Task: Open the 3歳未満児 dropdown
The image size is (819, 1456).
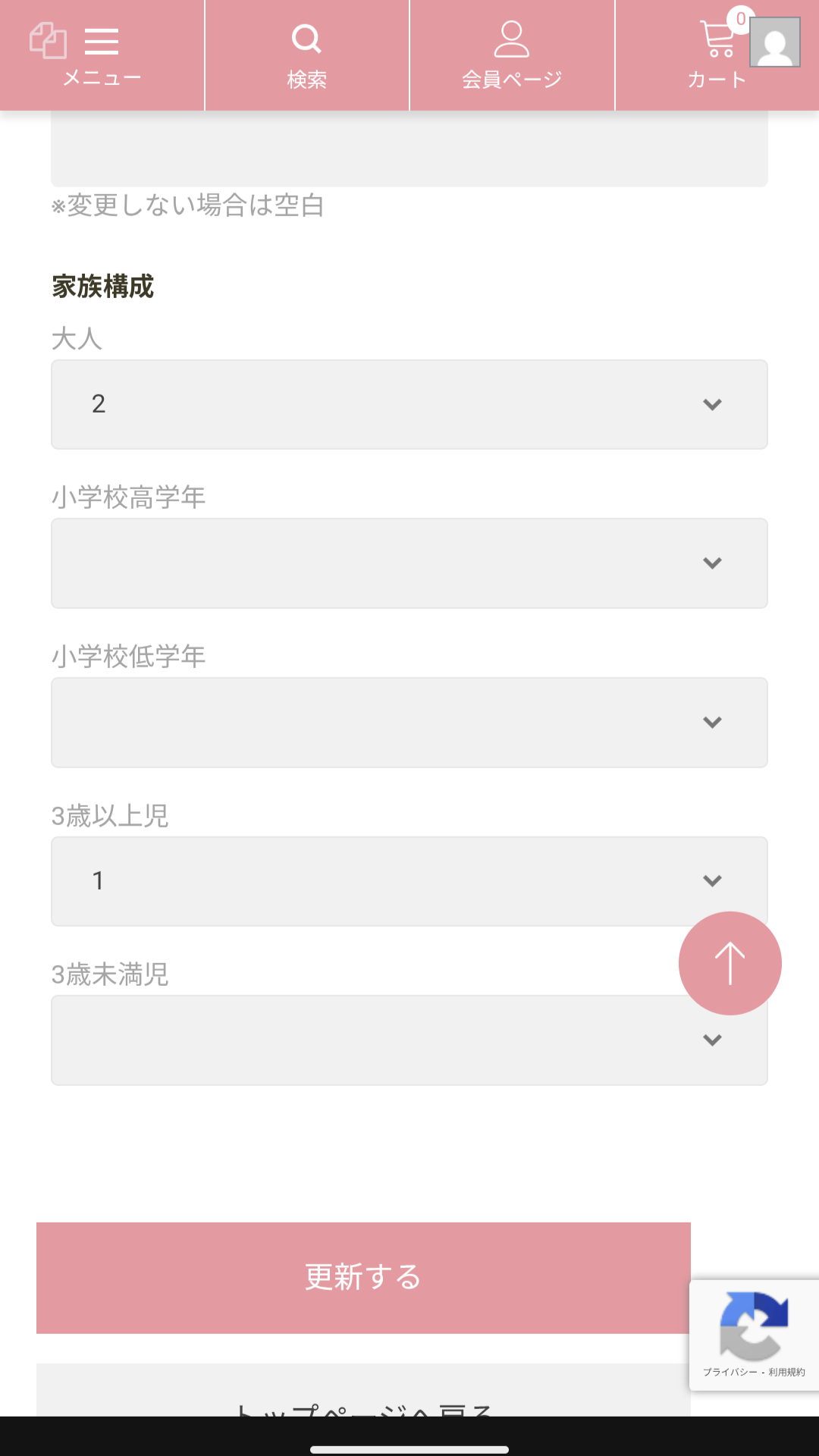Action: click(409, 1040)
